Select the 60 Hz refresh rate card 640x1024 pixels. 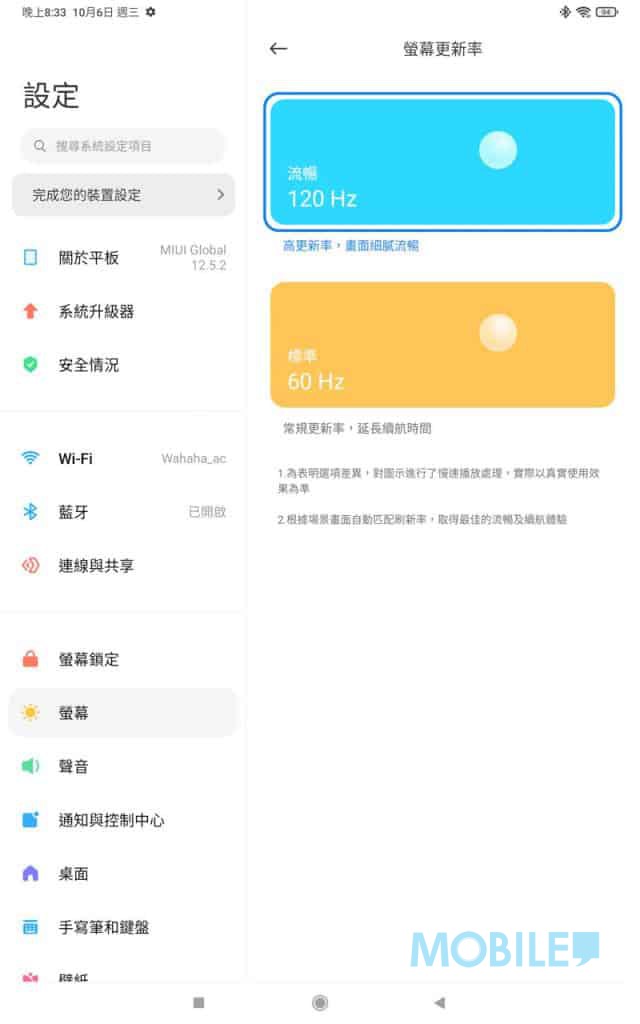tap(443, 344)
